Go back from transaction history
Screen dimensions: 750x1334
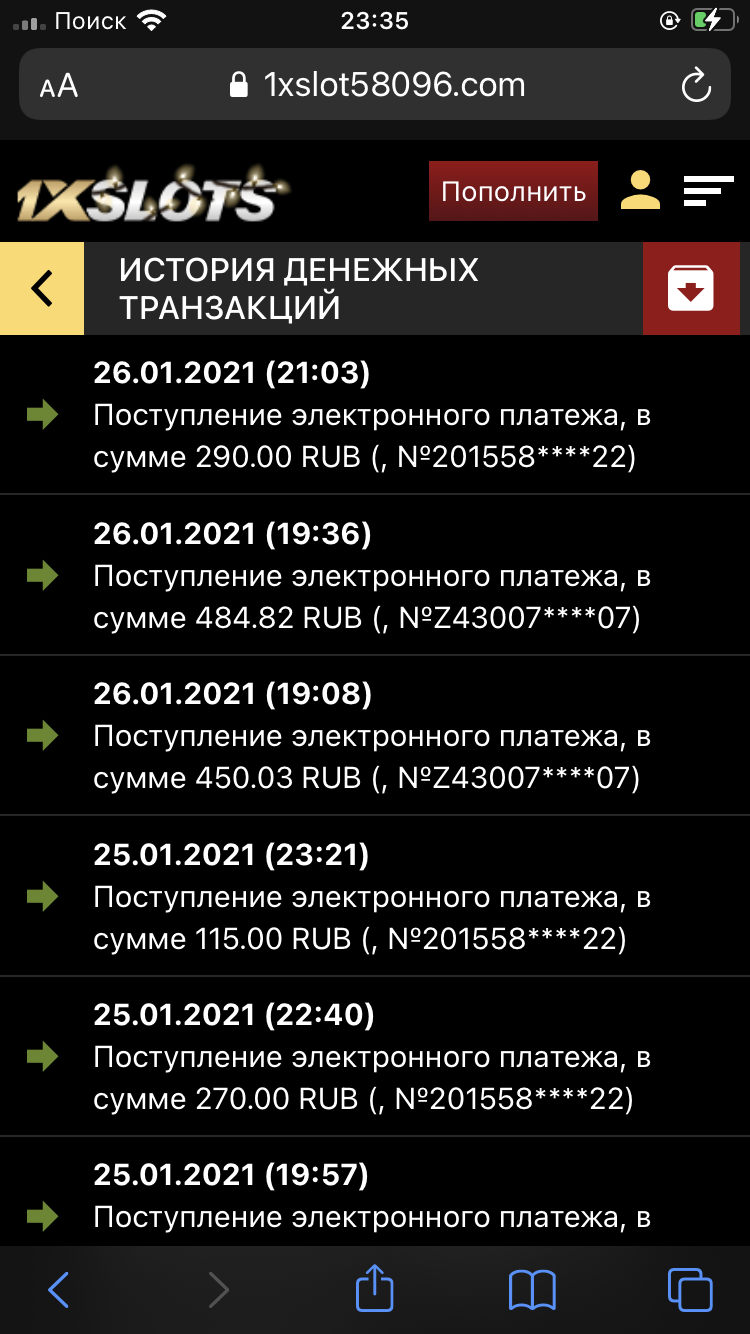(x=42, y=289)
